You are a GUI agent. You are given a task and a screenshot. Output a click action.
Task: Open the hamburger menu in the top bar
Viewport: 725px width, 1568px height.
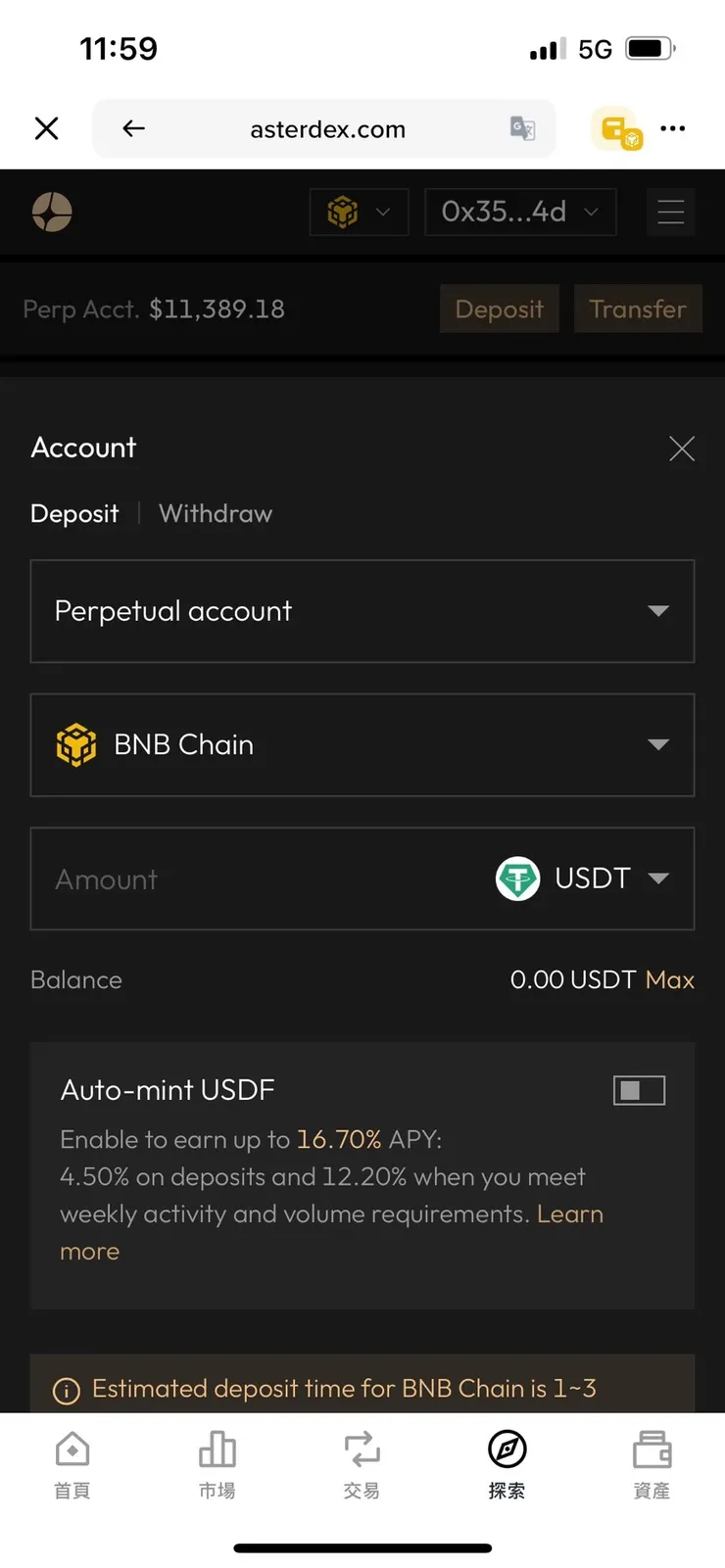(x=670, y=212)
